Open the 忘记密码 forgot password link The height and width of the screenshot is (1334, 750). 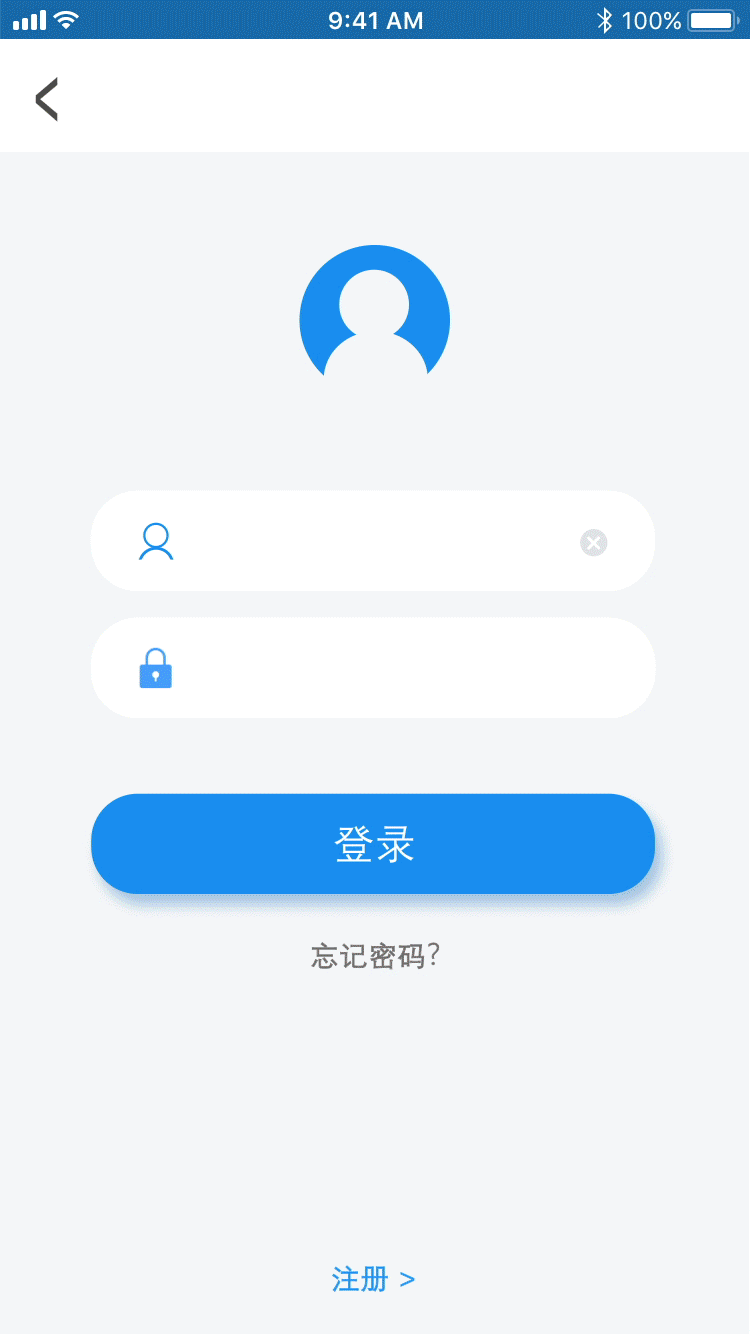pos(375,957)
